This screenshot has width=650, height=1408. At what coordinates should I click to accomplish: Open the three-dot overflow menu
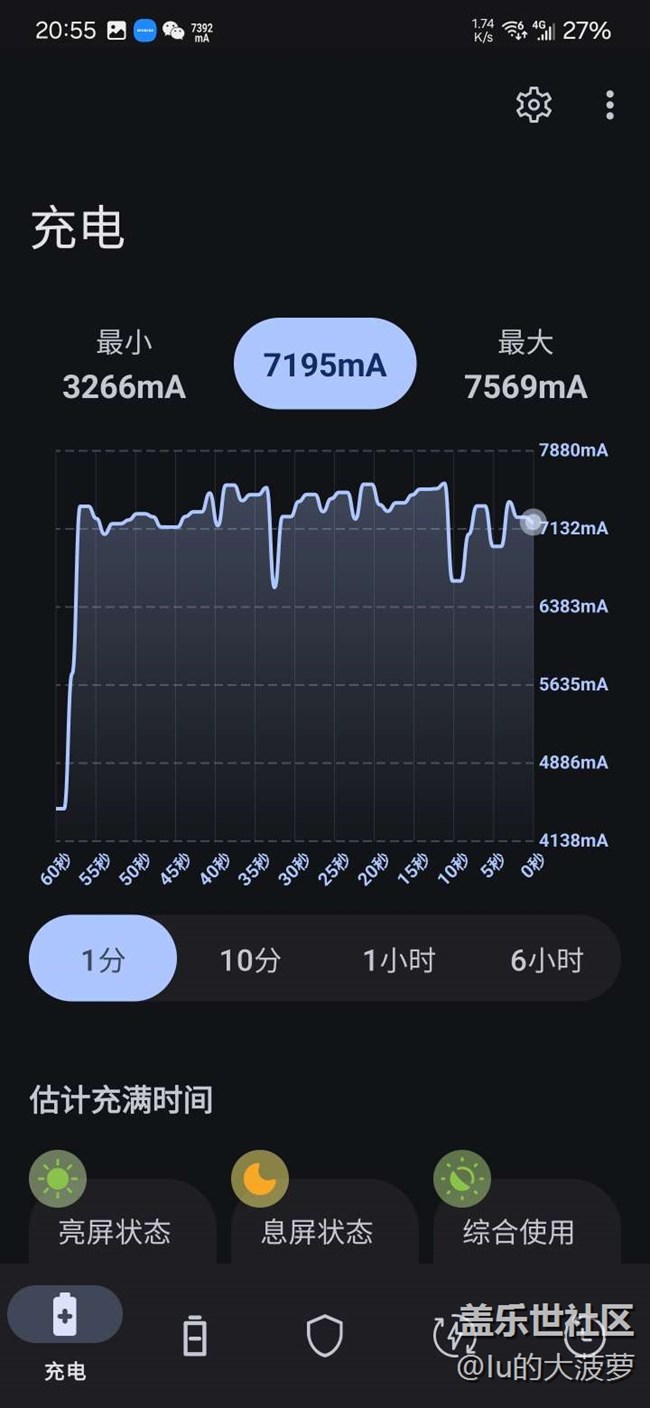click(x=609, y=105)
